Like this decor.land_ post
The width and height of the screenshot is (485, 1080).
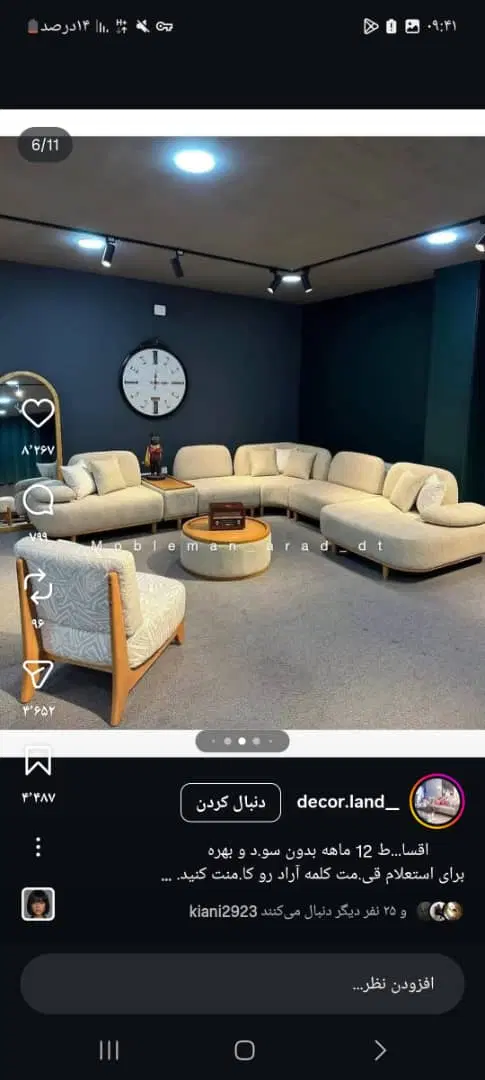coord(38,413)
